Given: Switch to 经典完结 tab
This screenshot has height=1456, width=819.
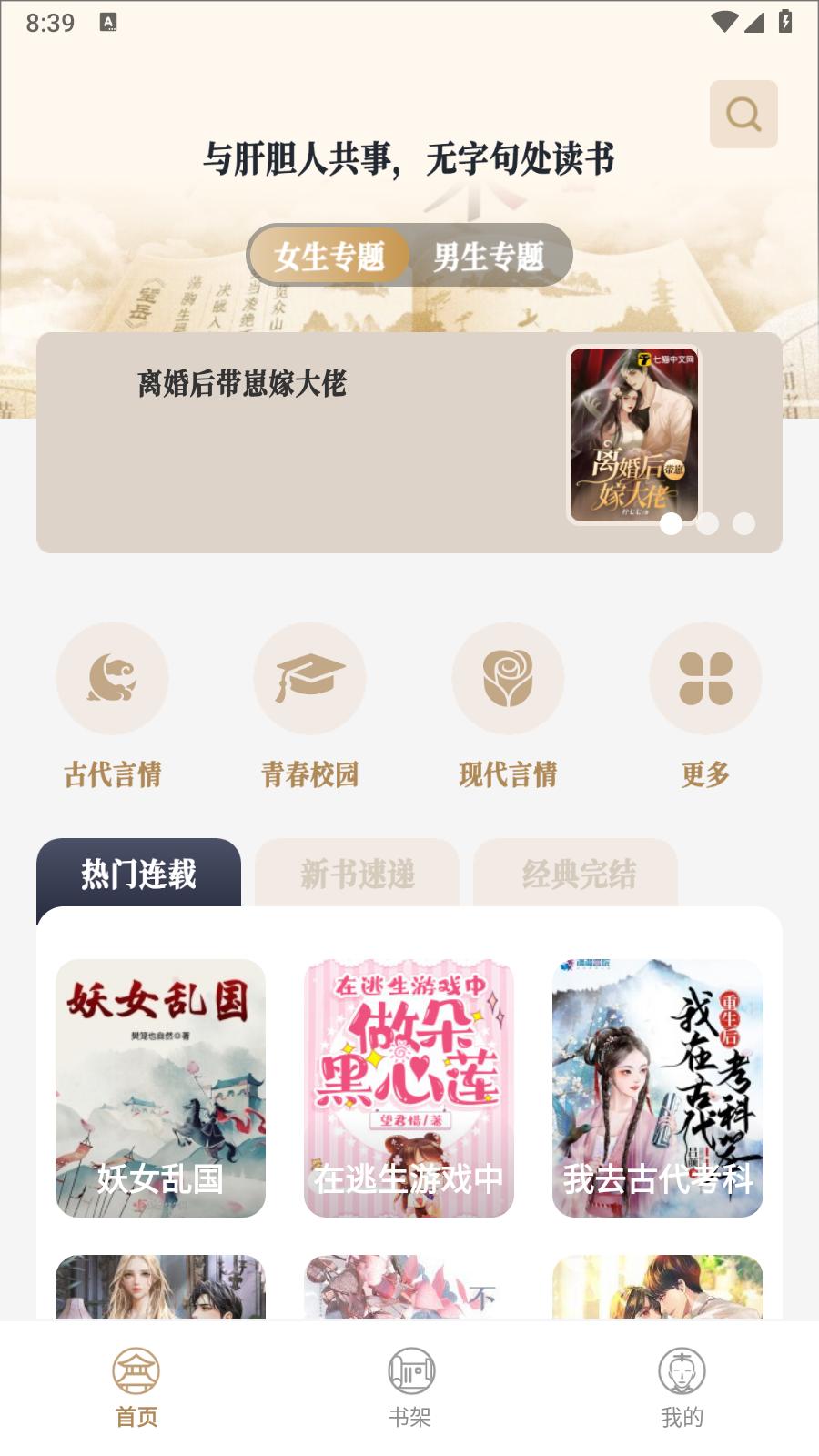Looking at the screenshot, I should (x=578, y=874).
